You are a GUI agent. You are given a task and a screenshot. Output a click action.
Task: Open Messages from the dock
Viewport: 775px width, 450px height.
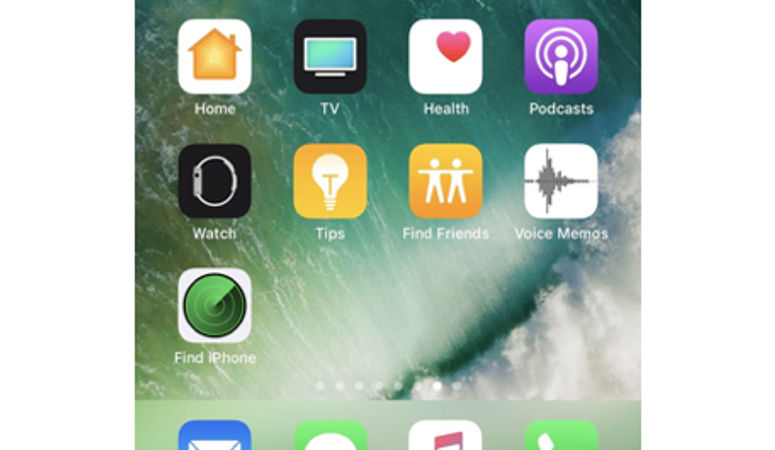click(x=330, y=436)
